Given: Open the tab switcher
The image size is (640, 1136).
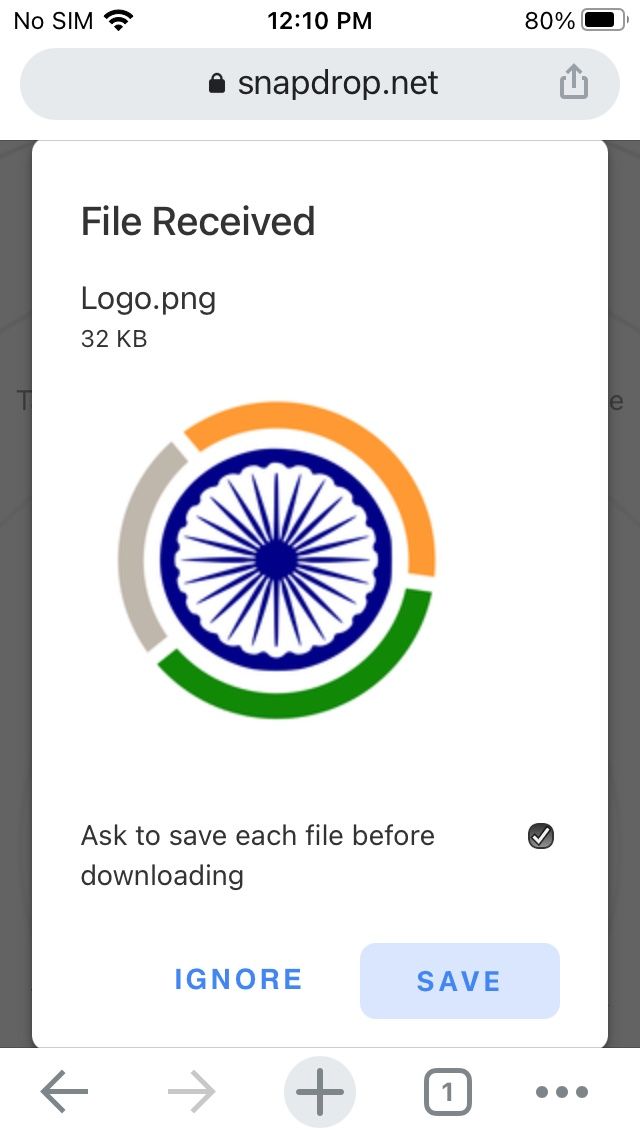Looking at the screenshot, I should pyautogui.click(x=447, y=1092).
